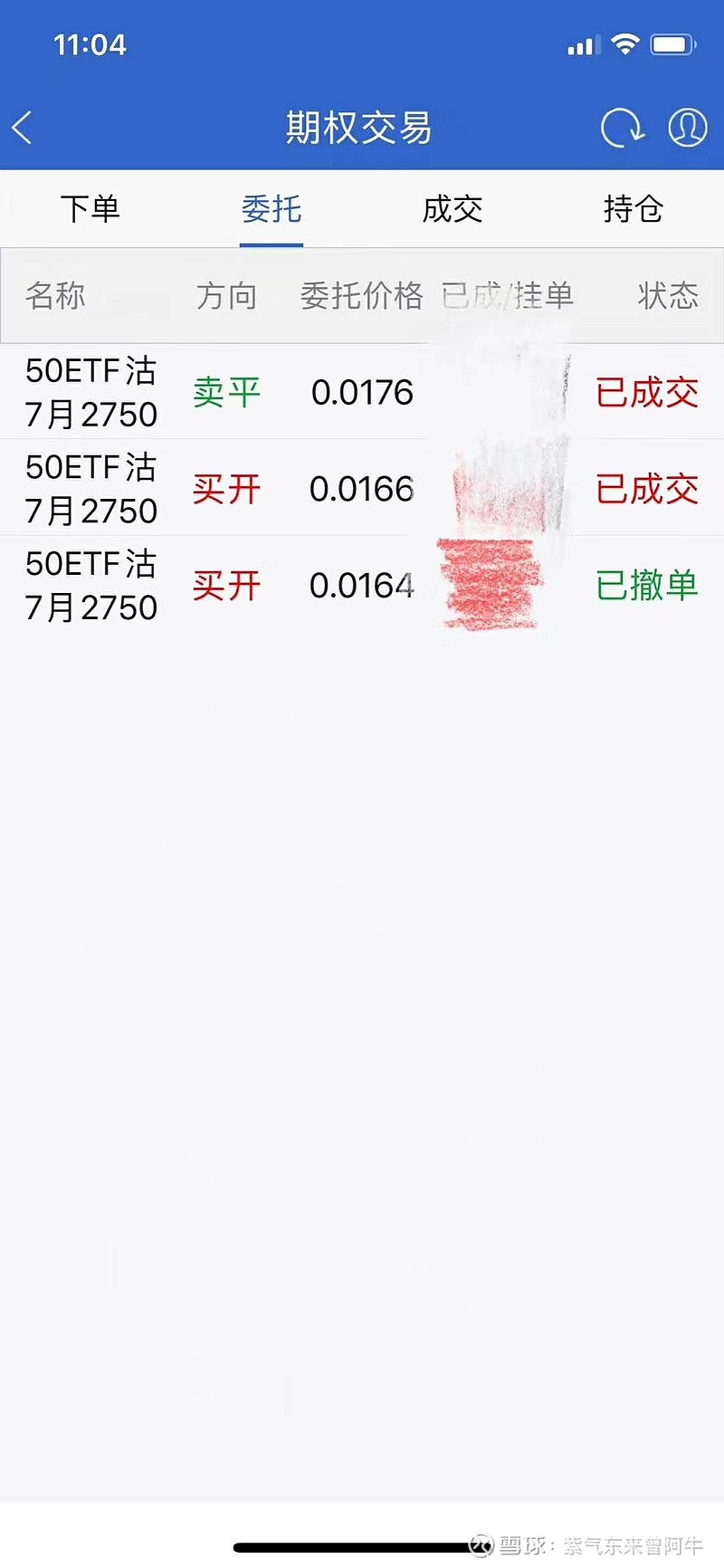Select the 委托 tab

coord(271,209)
